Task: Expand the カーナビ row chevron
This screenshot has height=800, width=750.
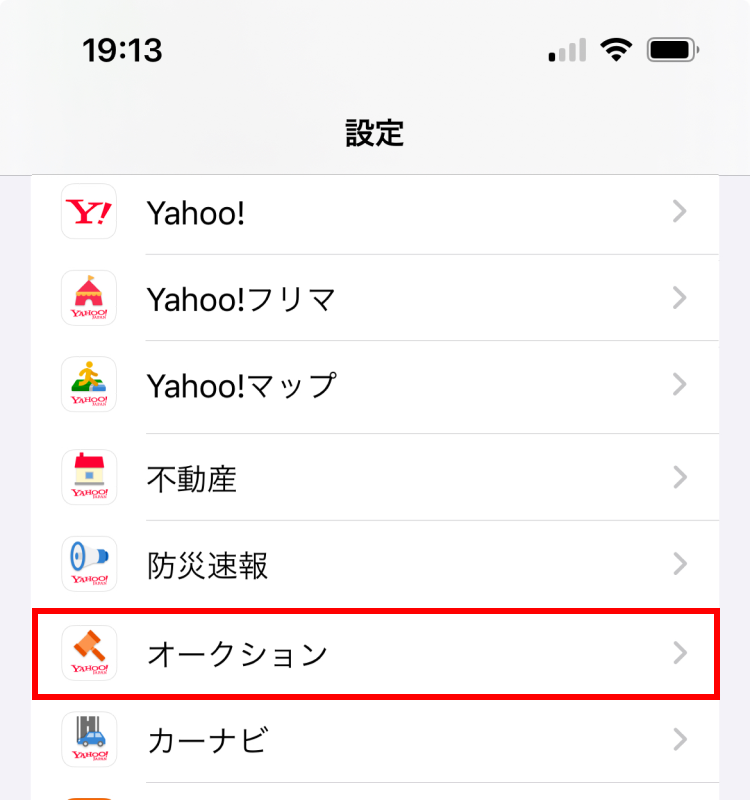Action: coord(680,740)
